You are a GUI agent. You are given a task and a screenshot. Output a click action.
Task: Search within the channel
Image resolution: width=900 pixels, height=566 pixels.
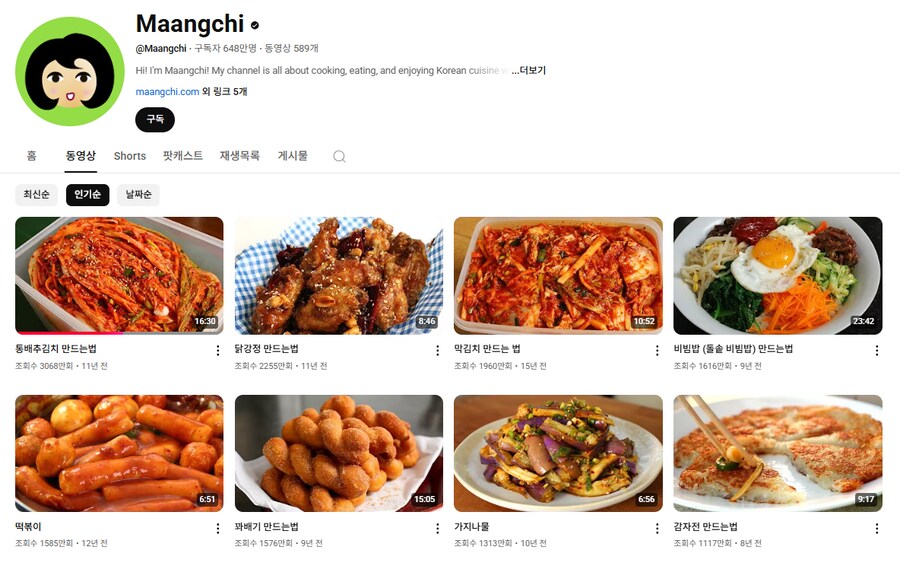(x=339, y=156)
